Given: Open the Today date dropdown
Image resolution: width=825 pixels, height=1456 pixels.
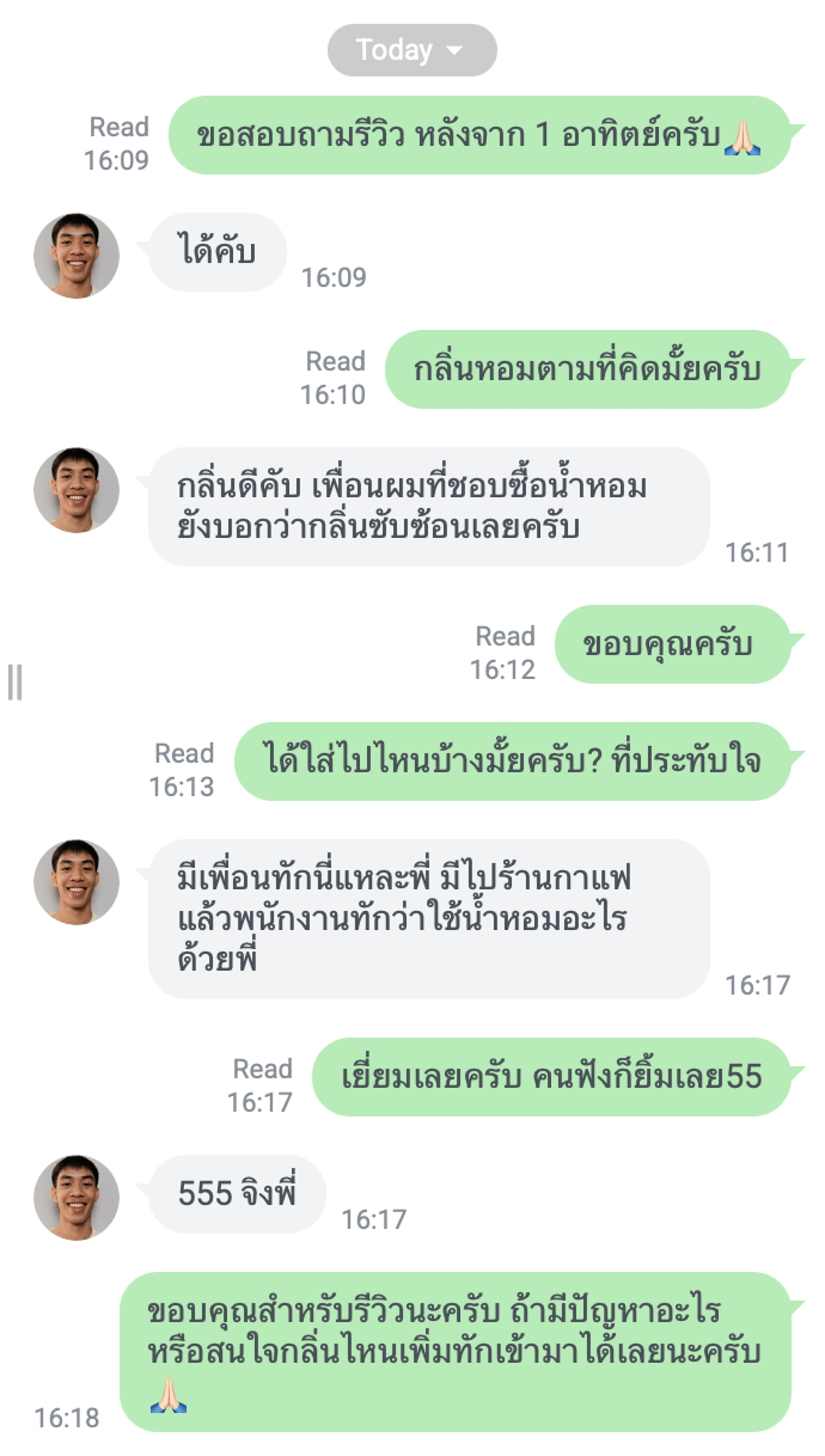Looking at the screenshot, I should point(412,50).
